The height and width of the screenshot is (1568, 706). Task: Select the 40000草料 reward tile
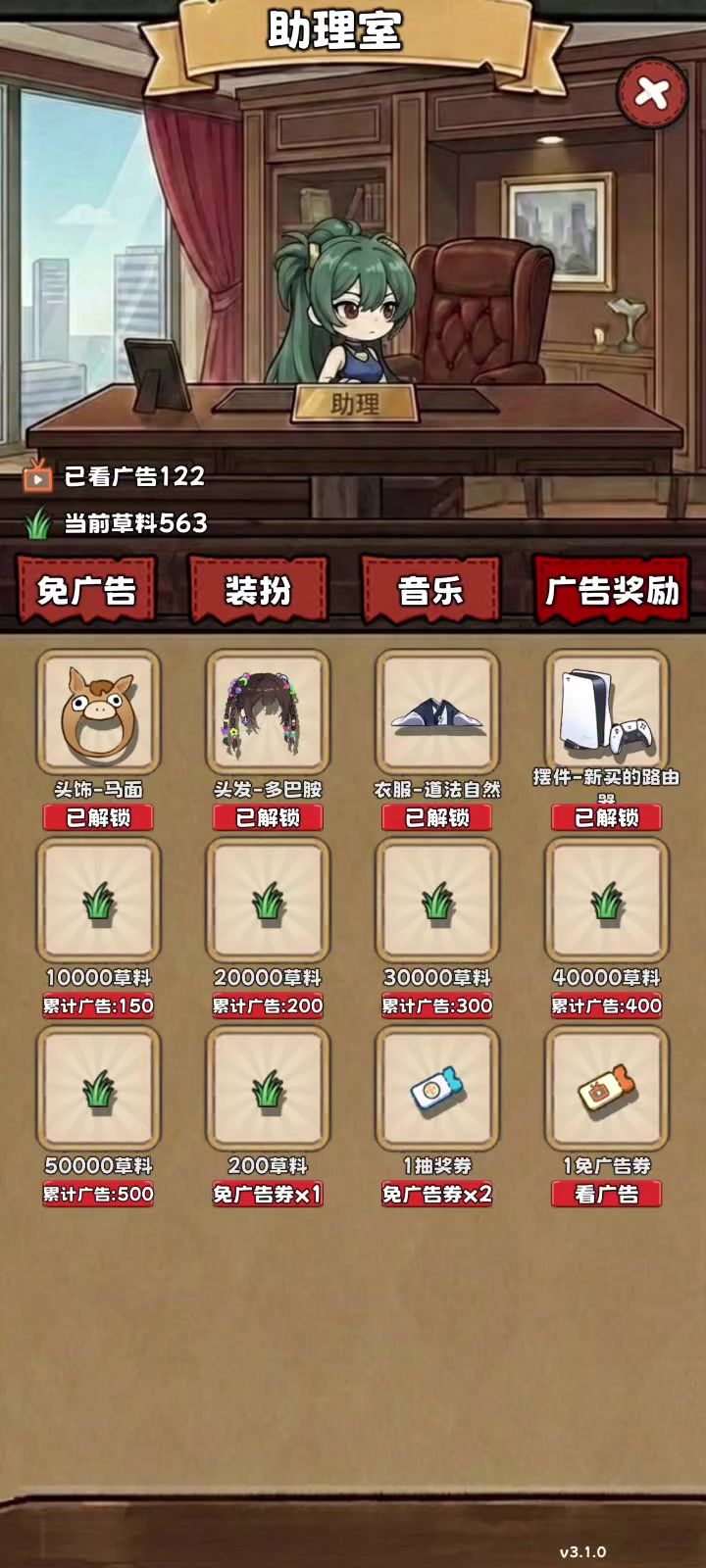607,902
